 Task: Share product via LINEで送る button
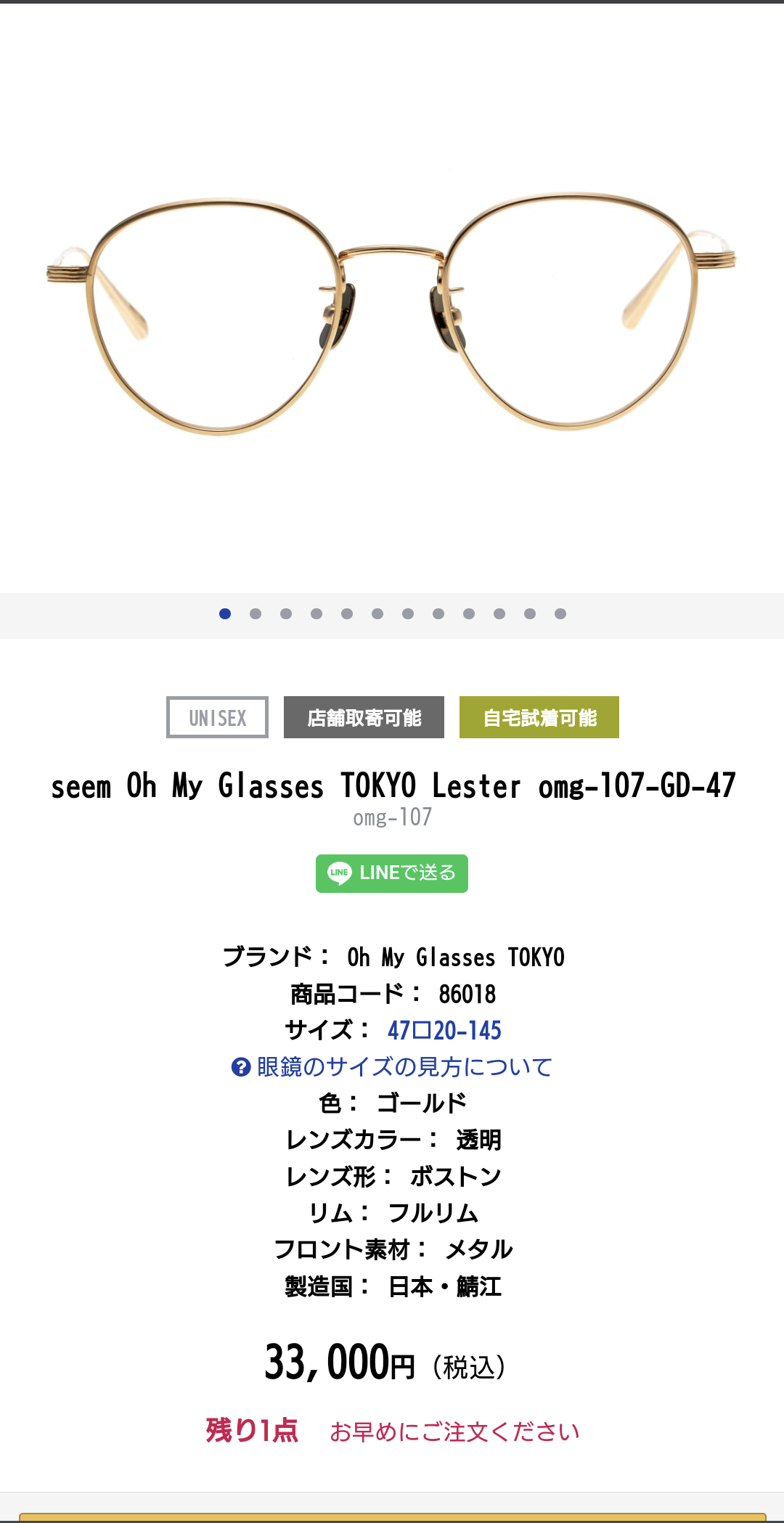[392, 873]
